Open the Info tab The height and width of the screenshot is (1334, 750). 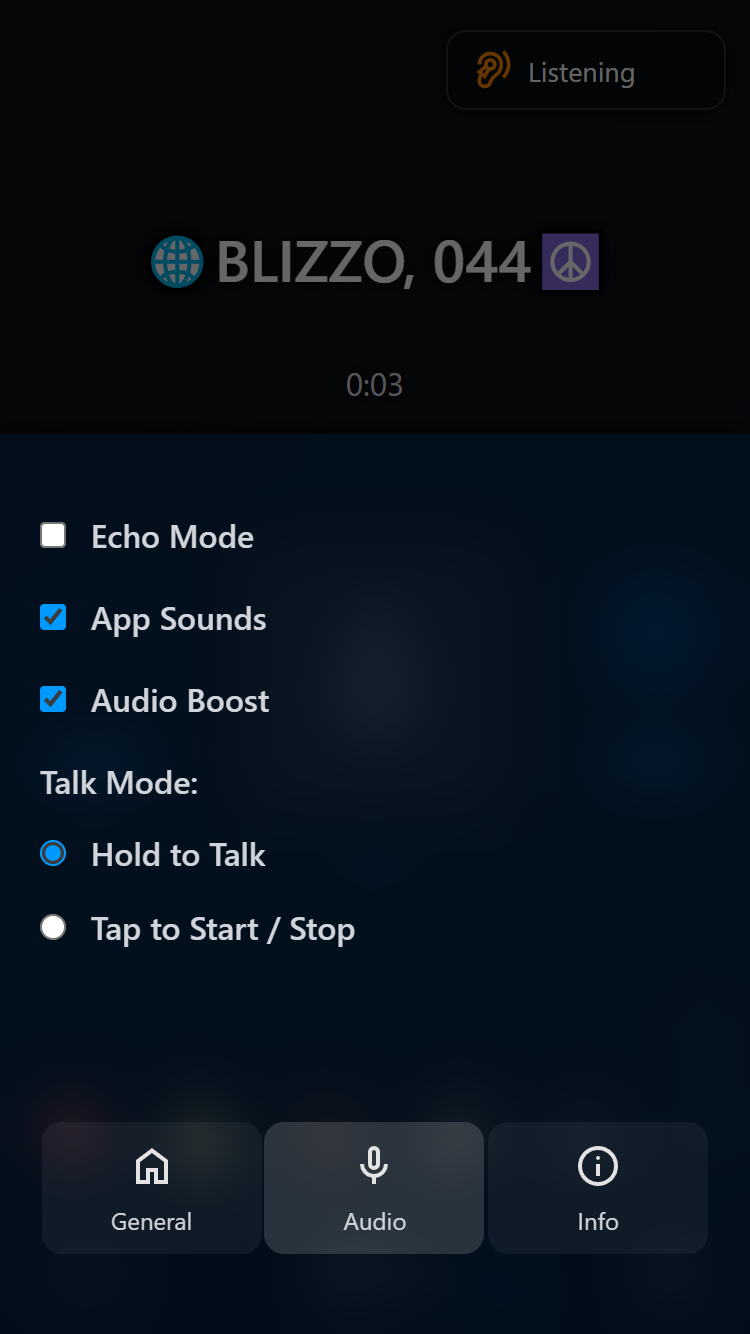coord(597,1189)
